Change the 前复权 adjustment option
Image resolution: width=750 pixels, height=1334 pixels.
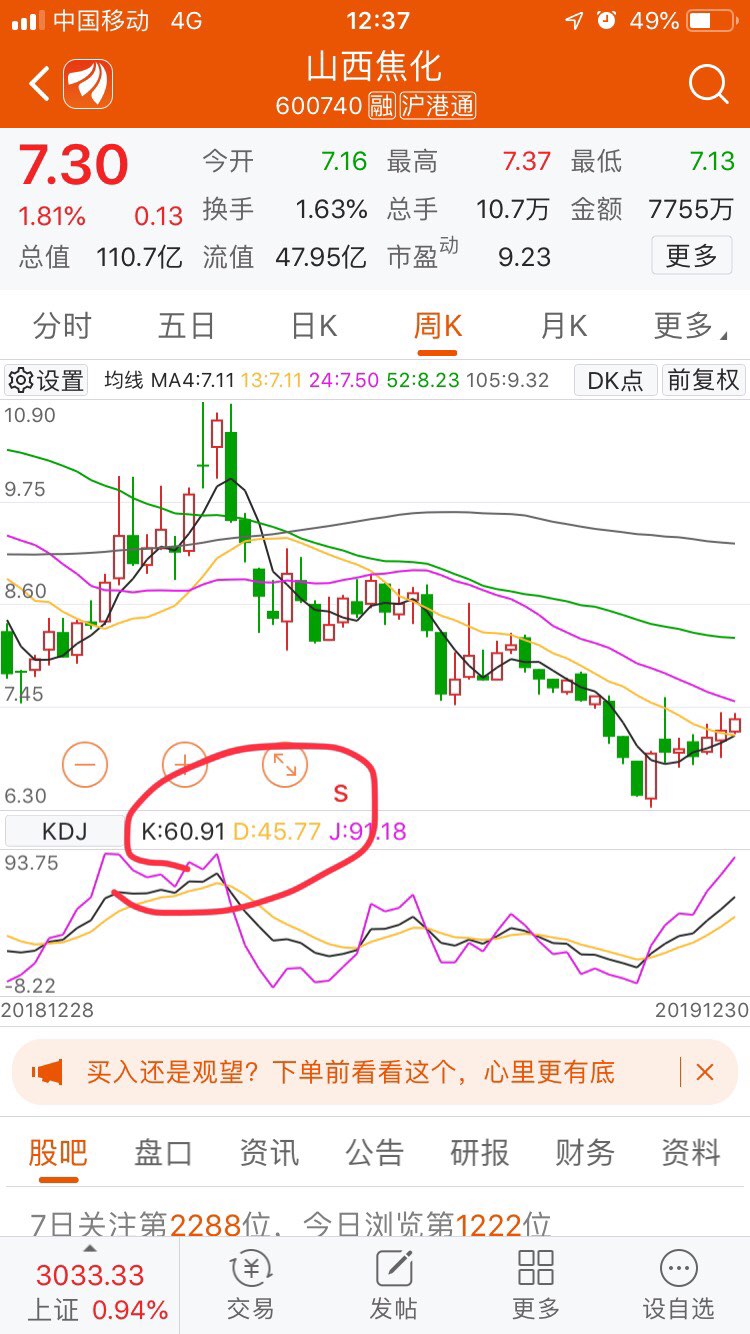[704, 380]
